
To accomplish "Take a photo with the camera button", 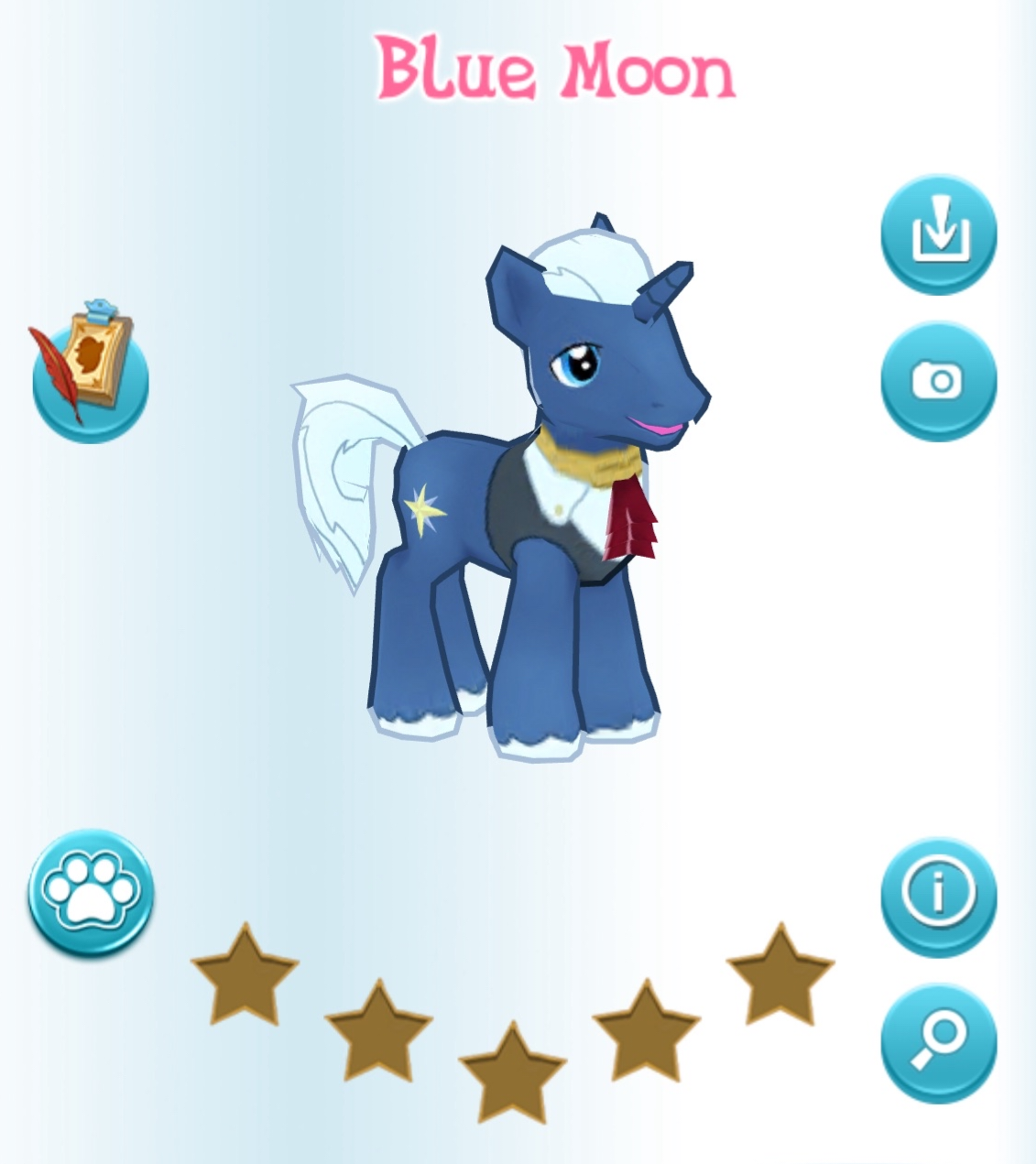I will pos(938,380).
